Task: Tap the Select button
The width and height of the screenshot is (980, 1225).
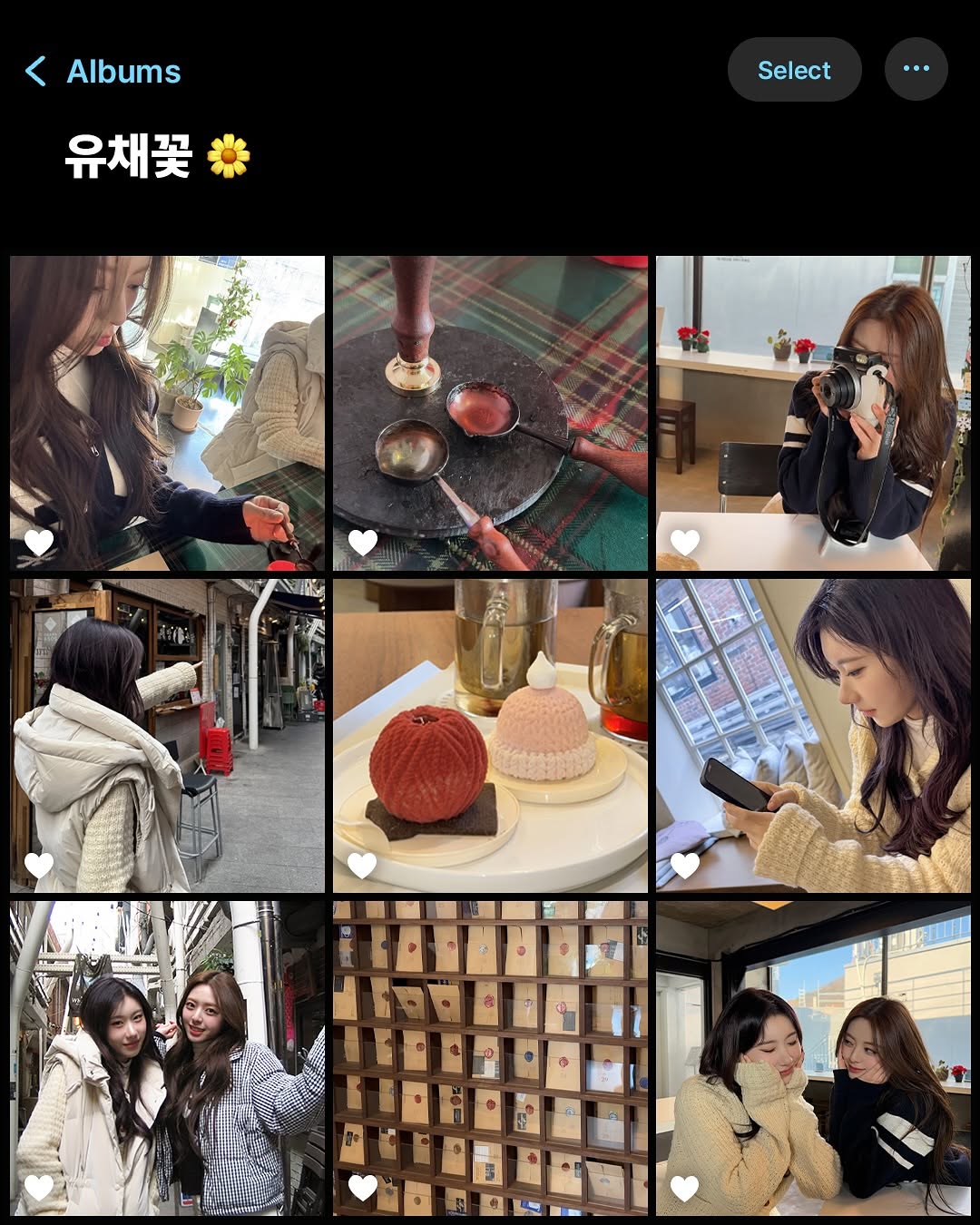Action: pos(794,70)
